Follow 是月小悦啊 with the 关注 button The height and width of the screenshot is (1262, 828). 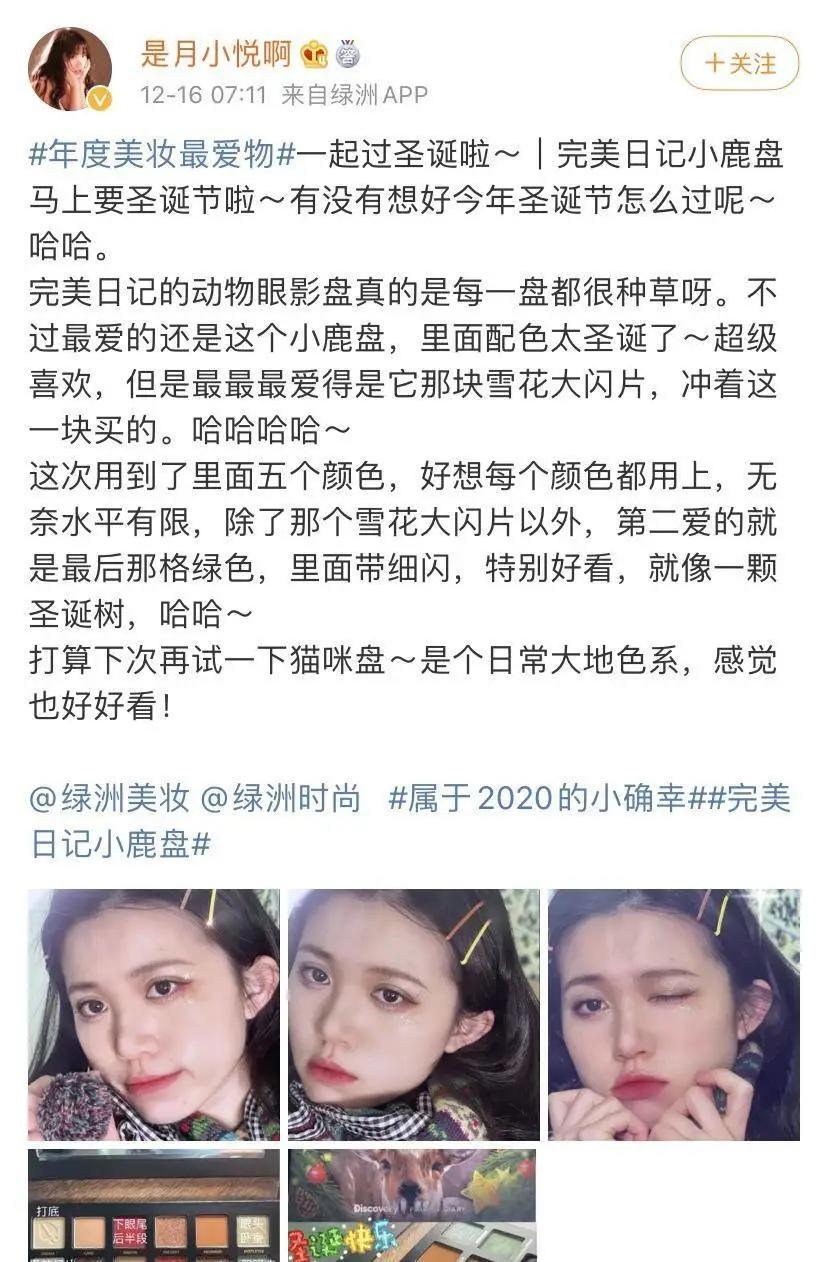739,64
